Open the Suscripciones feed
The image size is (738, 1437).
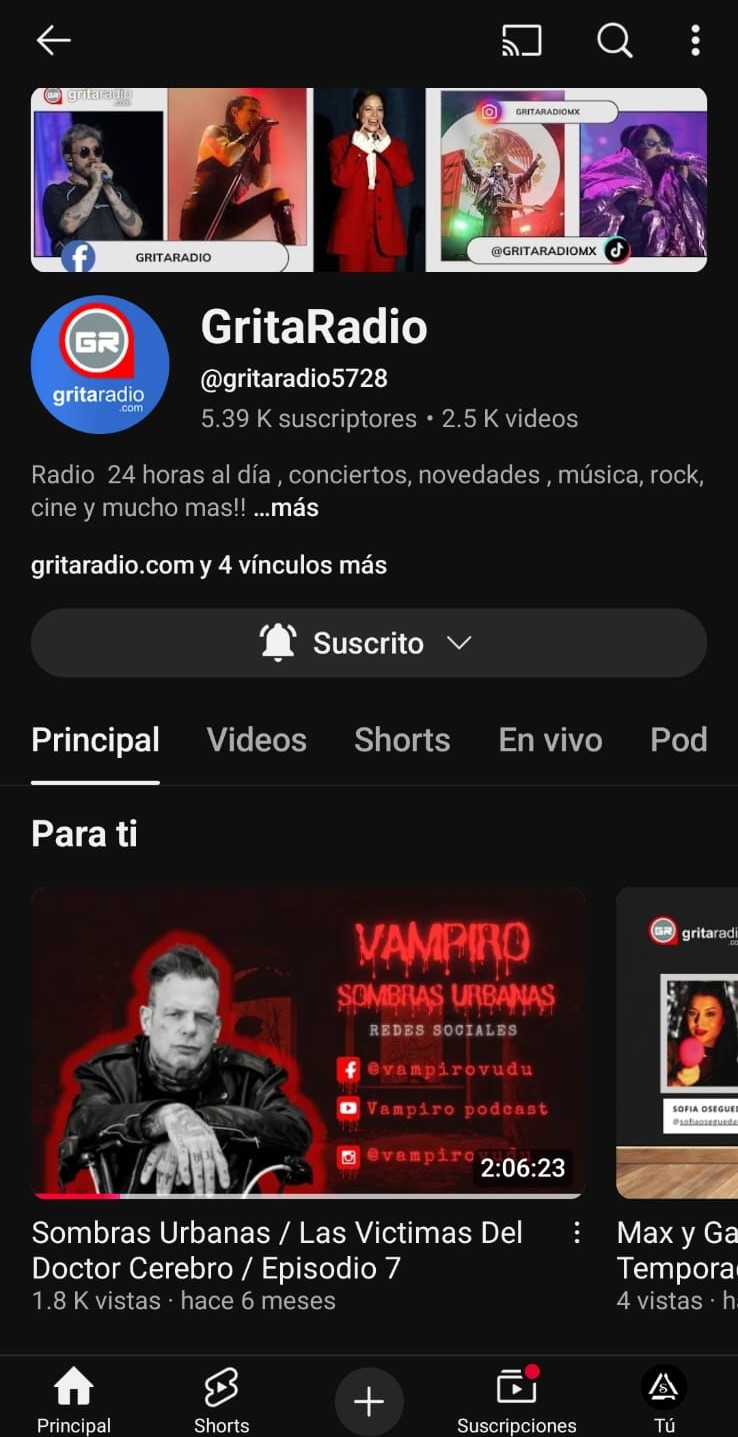(516, 1400)
